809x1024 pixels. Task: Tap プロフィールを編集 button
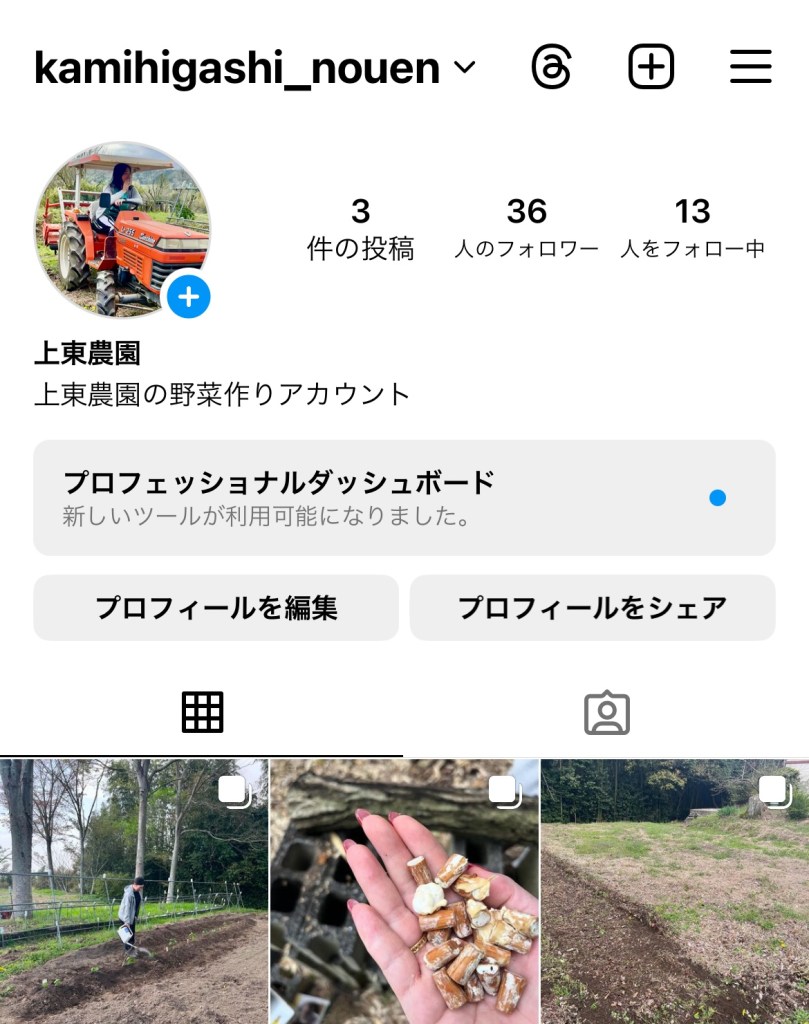216,608
